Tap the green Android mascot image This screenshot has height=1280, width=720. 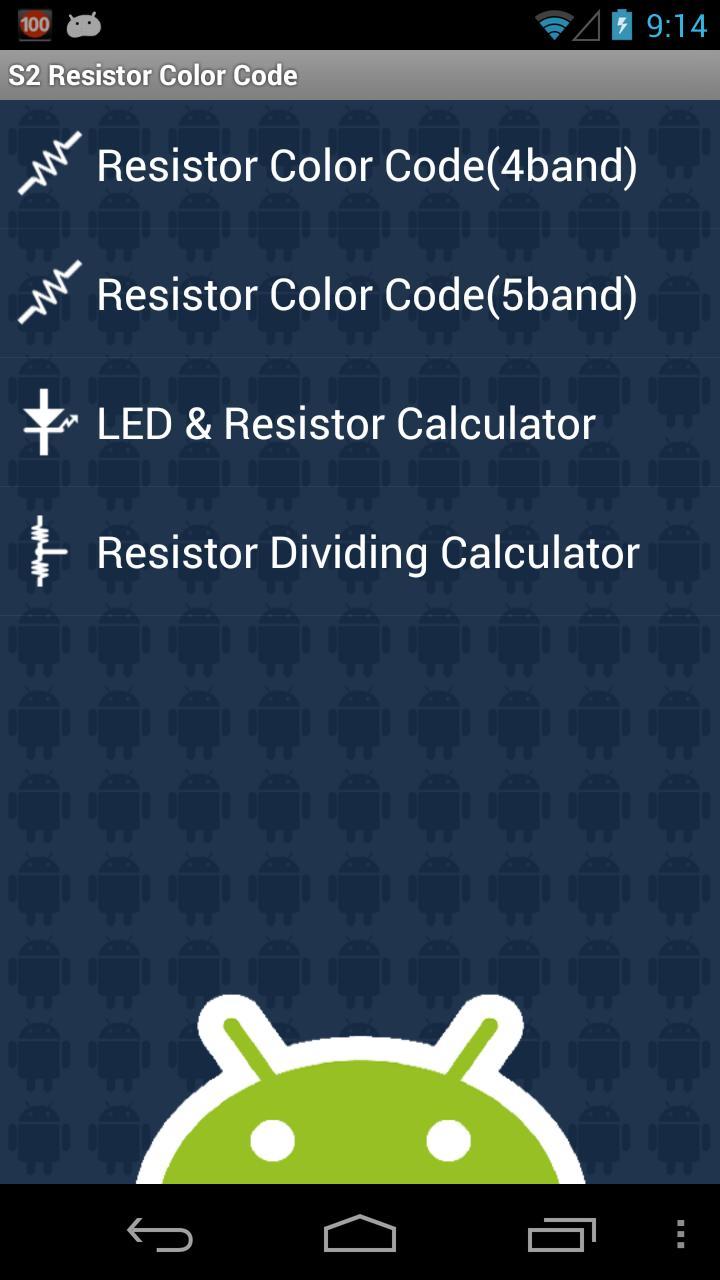click(x=360, y=1120)
